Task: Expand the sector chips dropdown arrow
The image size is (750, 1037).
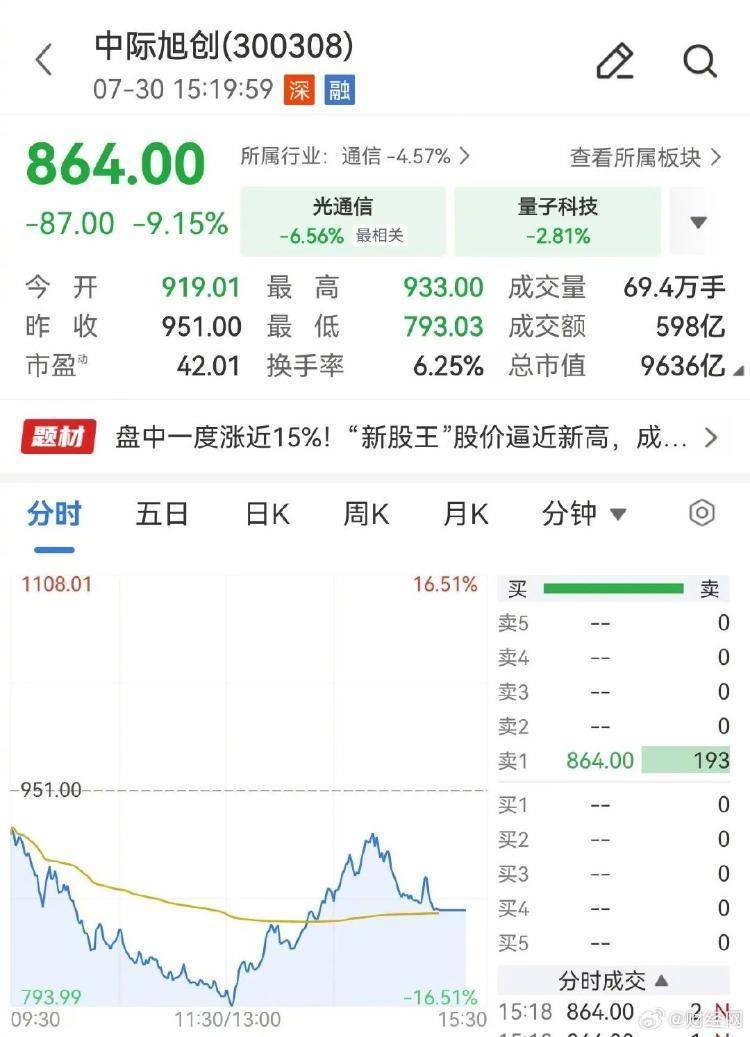Action: tap(698, 222)
